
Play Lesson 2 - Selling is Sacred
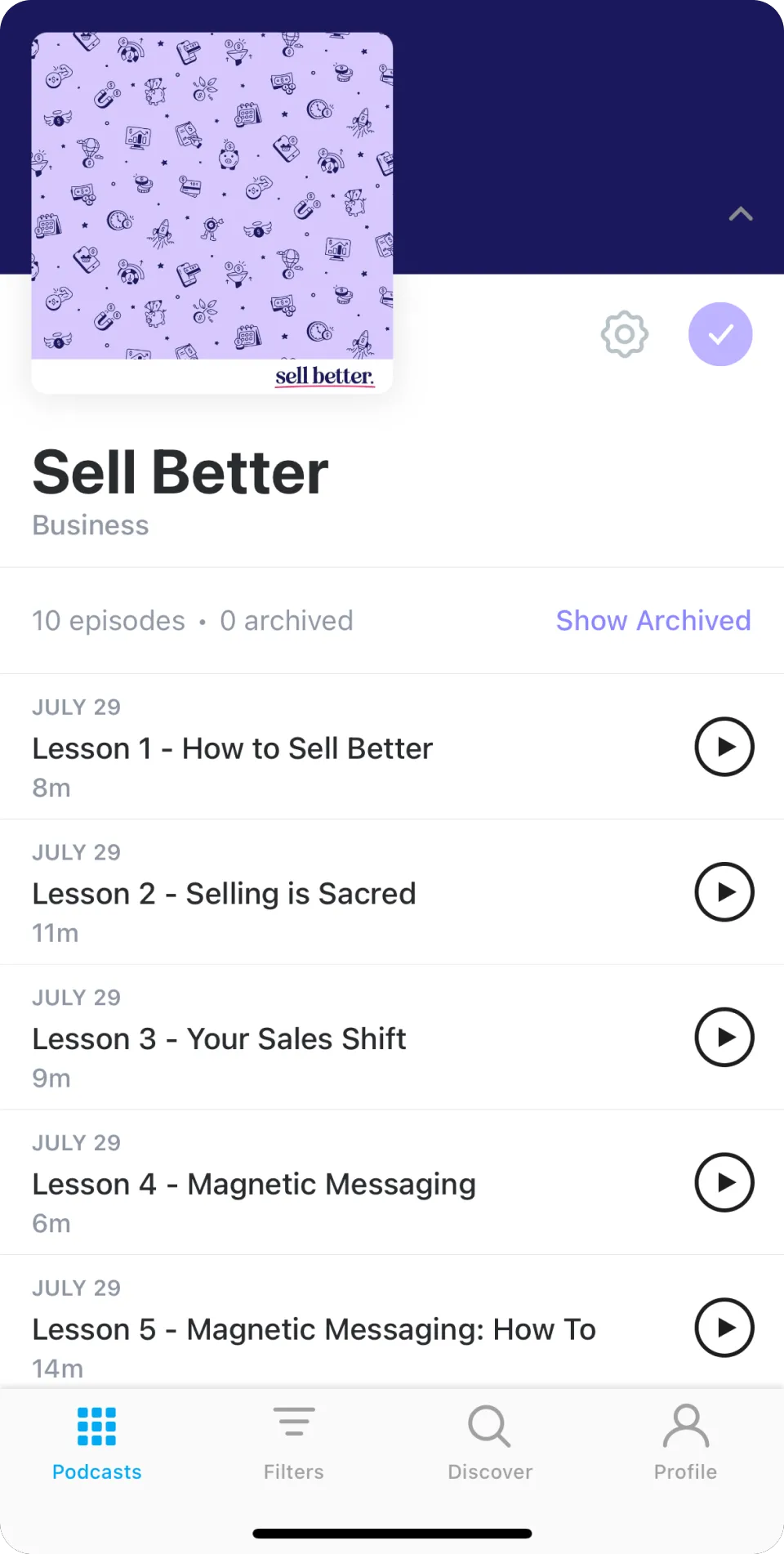[724, 892]
